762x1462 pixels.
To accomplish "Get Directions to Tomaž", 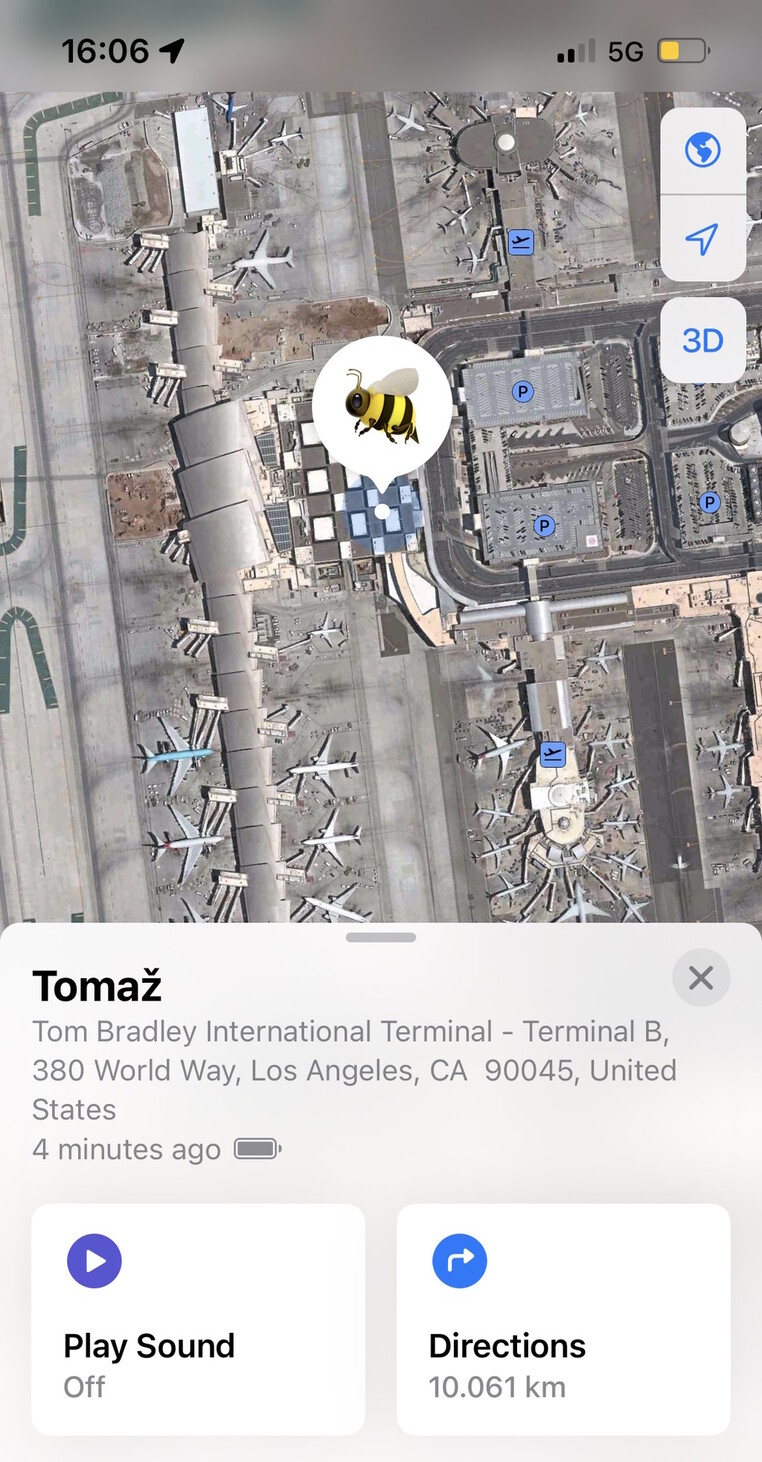I will coord(563,1319).
